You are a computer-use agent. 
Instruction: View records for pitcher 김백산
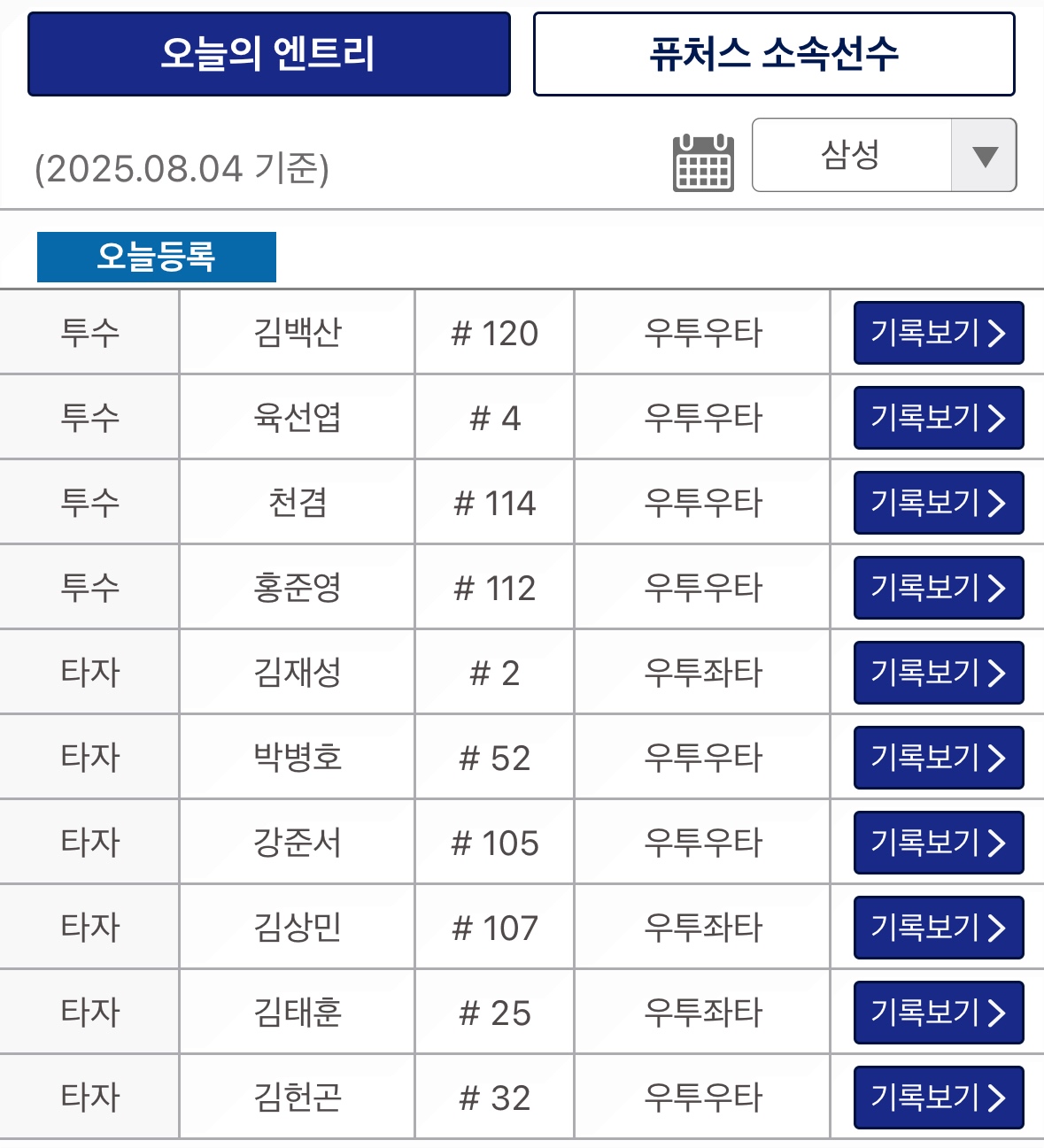(x=938, y=333)
